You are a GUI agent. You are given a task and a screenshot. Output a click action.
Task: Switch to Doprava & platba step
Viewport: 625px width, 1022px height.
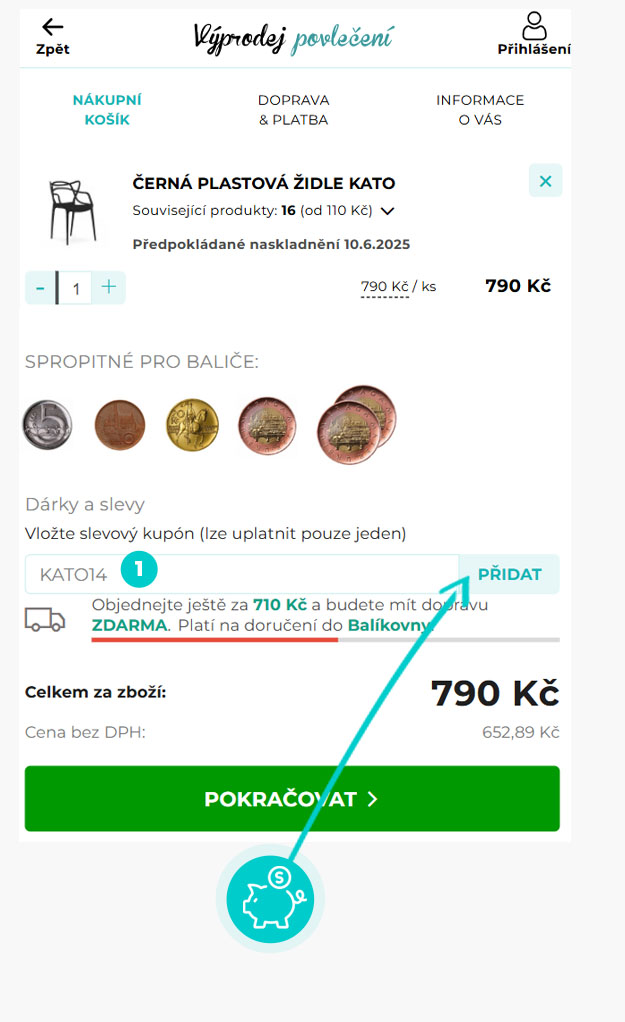[x=293, y=110]
